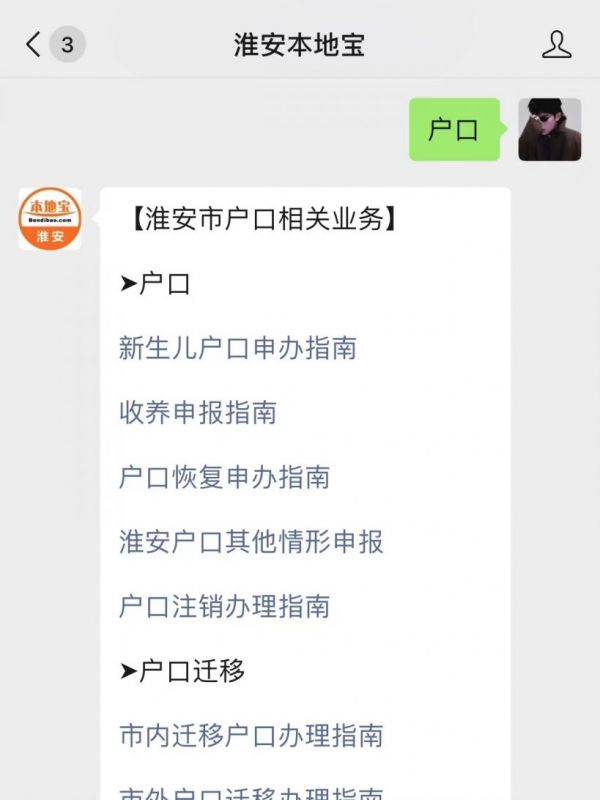Screen dimensions: 600x800
Task: Tap the 淮安本地宝 account avatar
Action: 50,219
